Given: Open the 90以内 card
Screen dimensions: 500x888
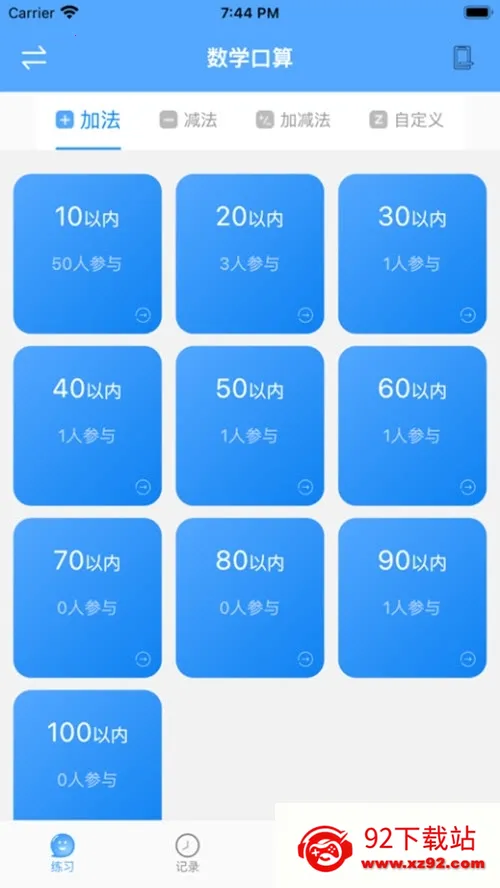Looking at the screenshot, I should click(x=412, y=598).
